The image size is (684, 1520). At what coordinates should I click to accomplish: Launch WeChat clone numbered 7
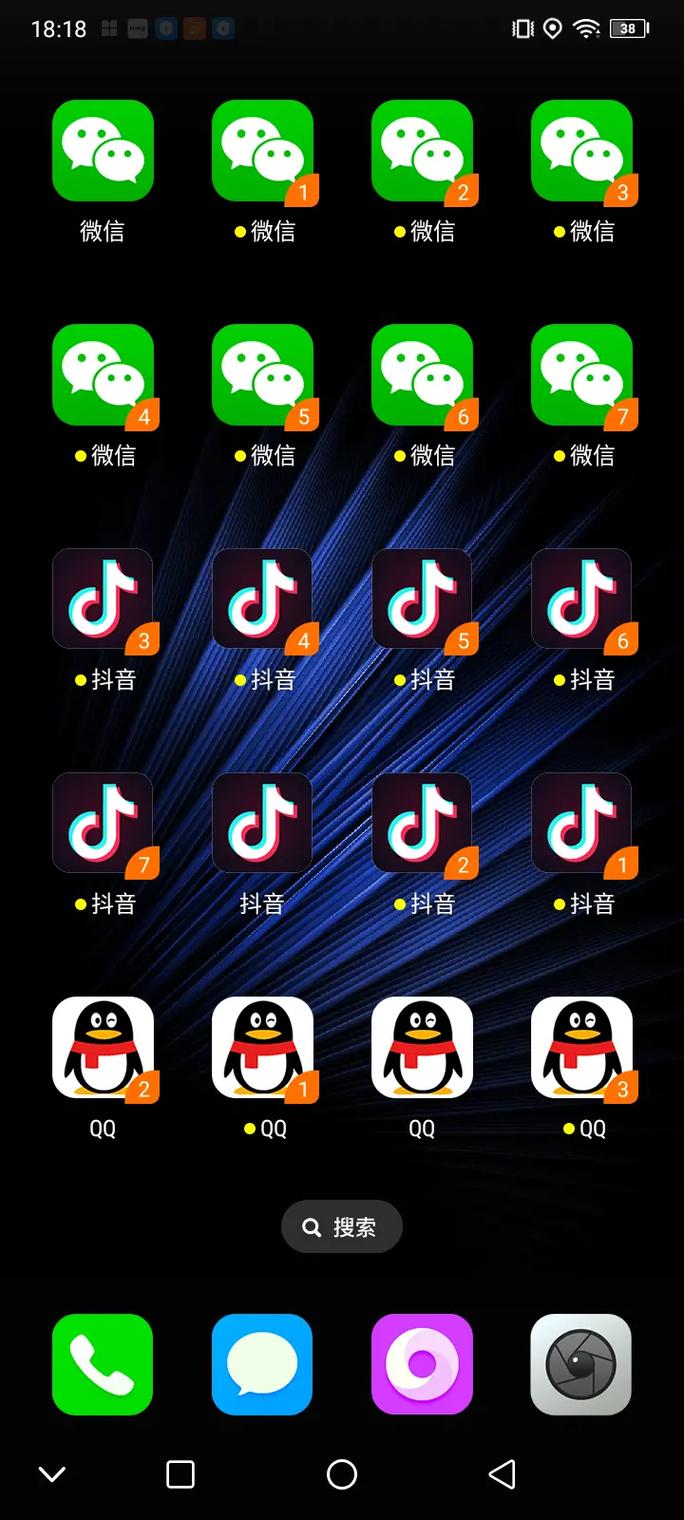(582, 375)
